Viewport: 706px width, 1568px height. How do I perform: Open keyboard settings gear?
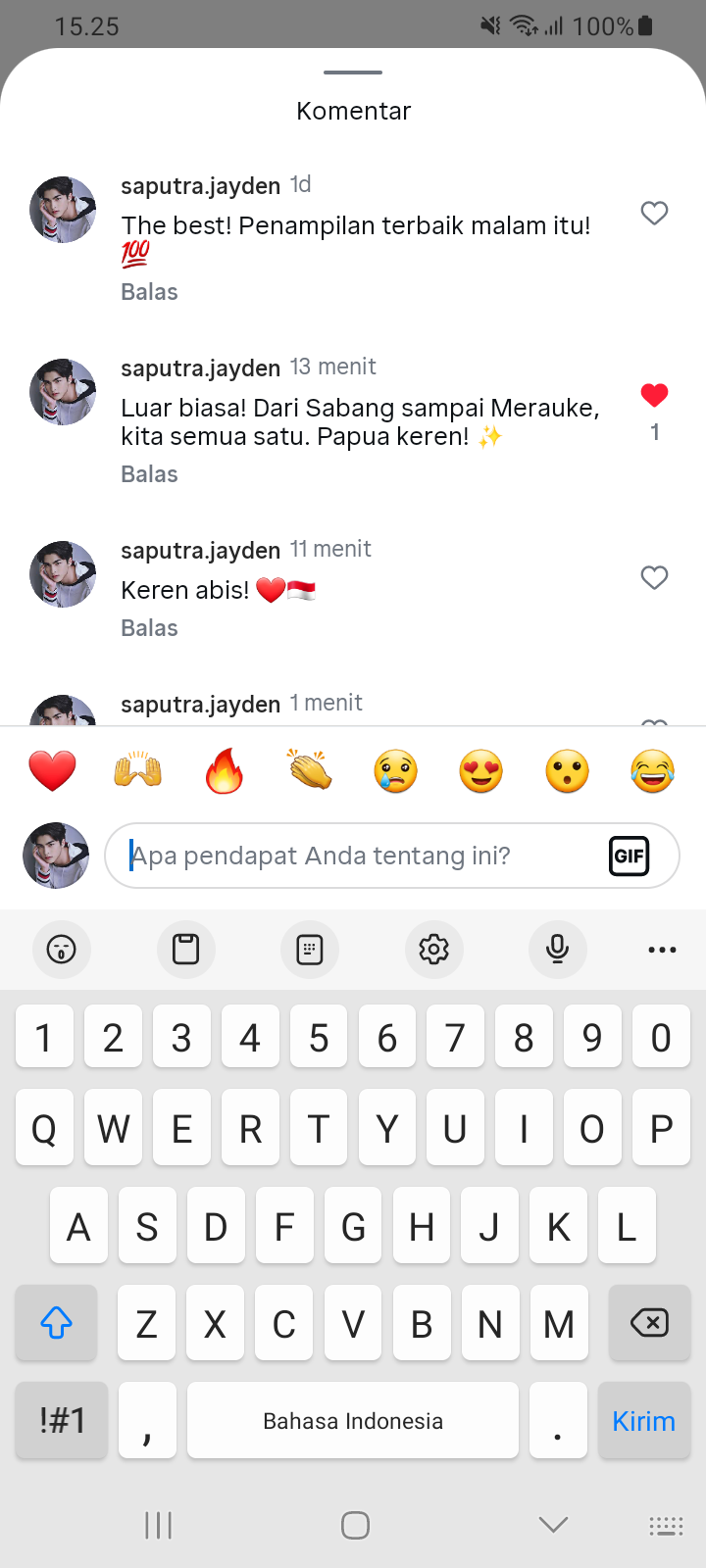(x=433, y=949)
